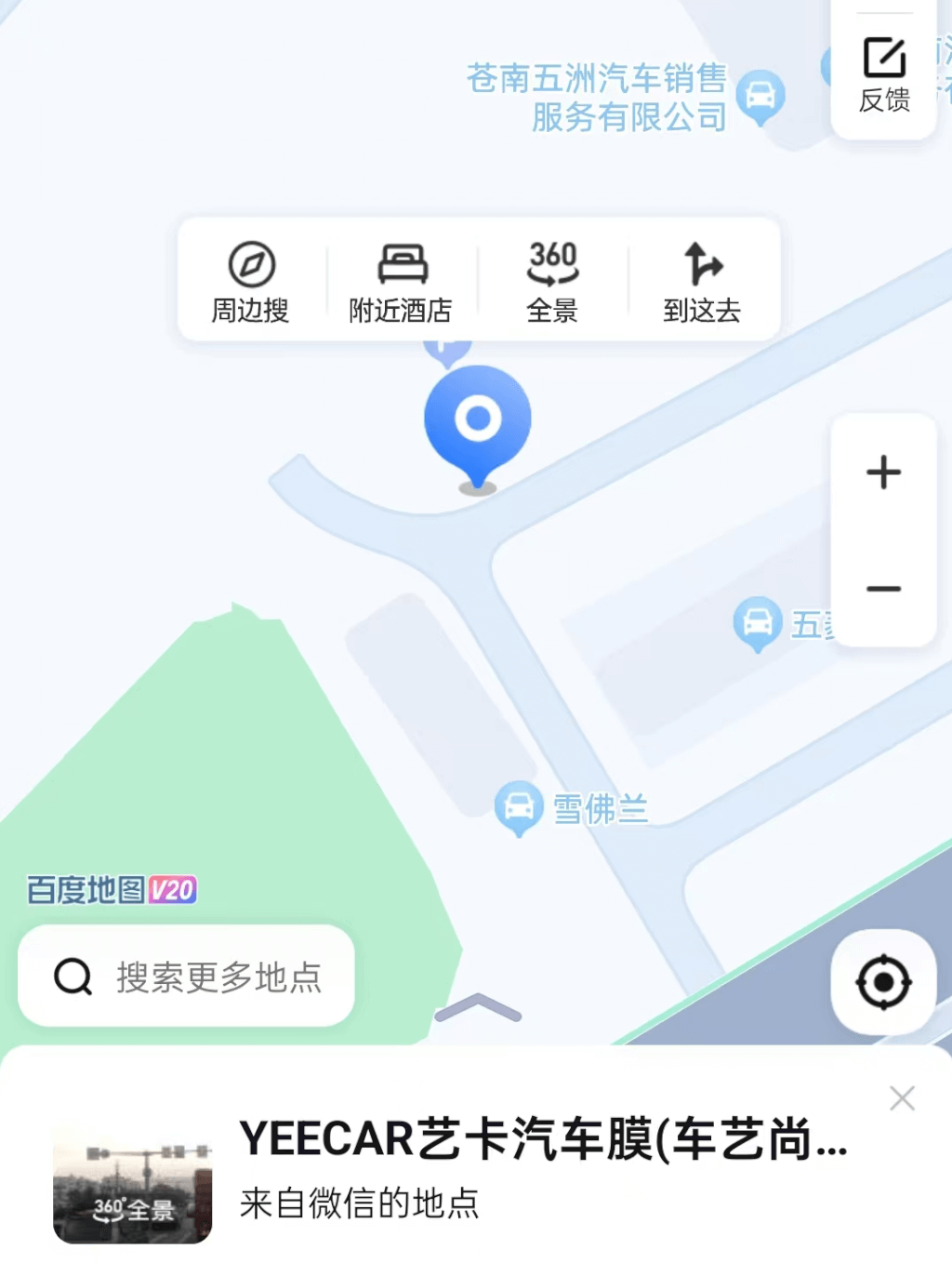Open the 360 全景 panorama view
The image size is (952, 1276).
pos(552,282)
